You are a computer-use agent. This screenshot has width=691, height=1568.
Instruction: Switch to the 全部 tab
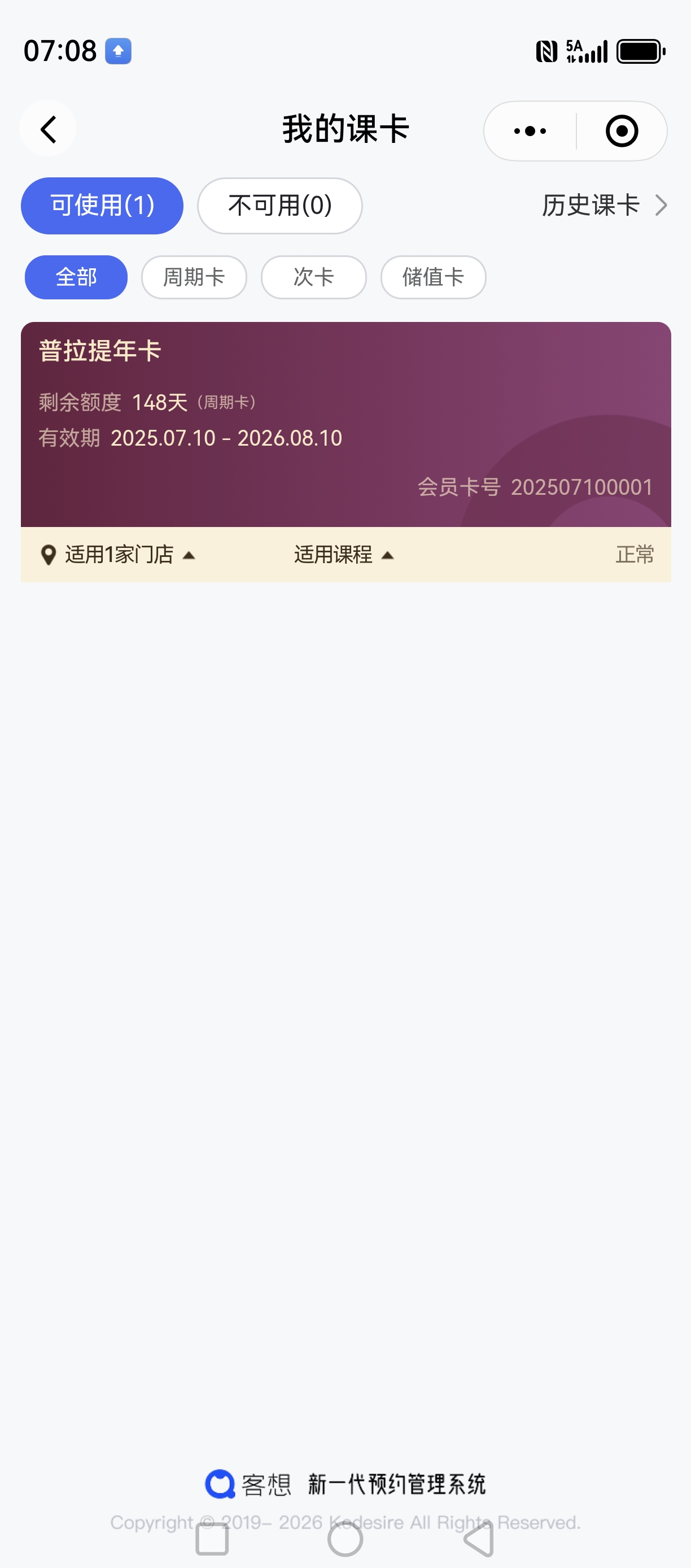pos(75,277)
